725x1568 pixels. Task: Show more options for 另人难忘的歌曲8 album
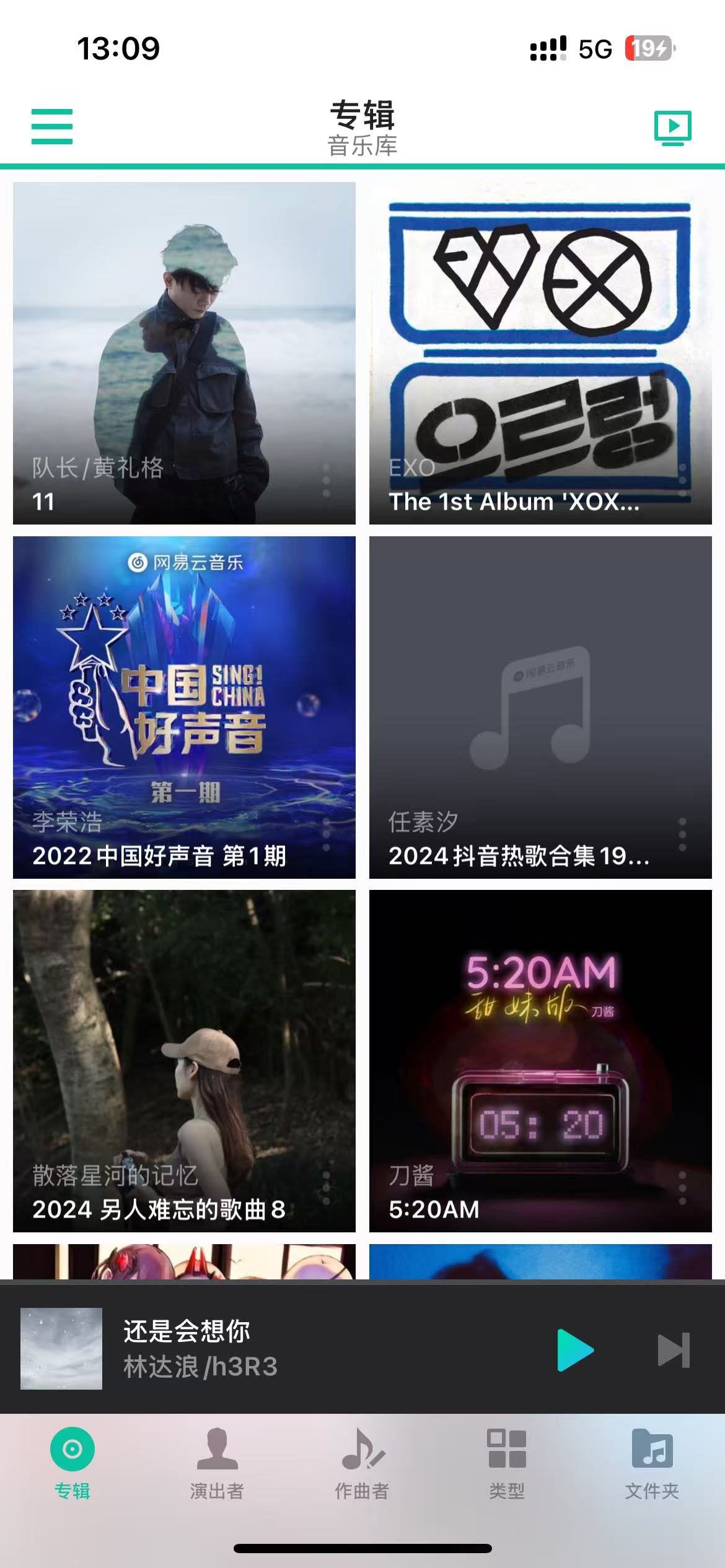(327, 1188)
